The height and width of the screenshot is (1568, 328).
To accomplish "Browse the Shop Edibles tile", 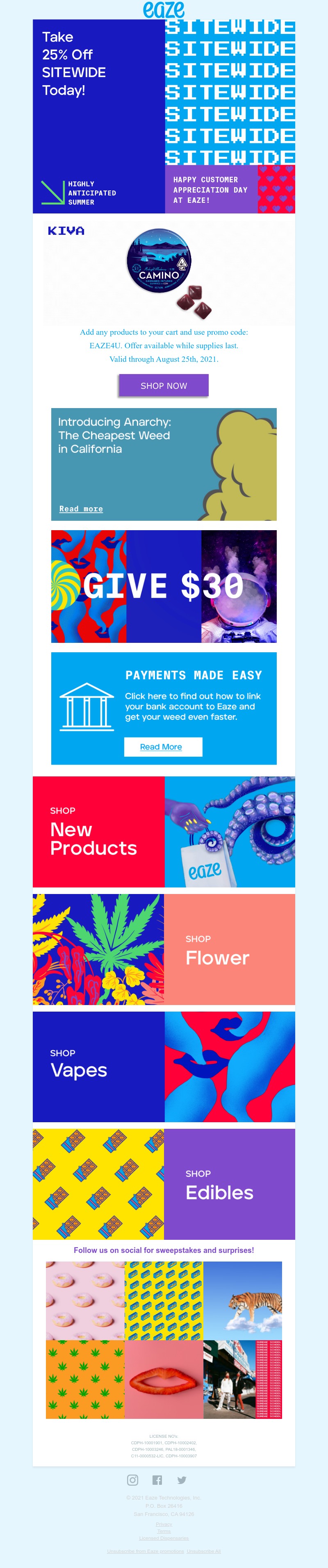I will point(164,1184).
